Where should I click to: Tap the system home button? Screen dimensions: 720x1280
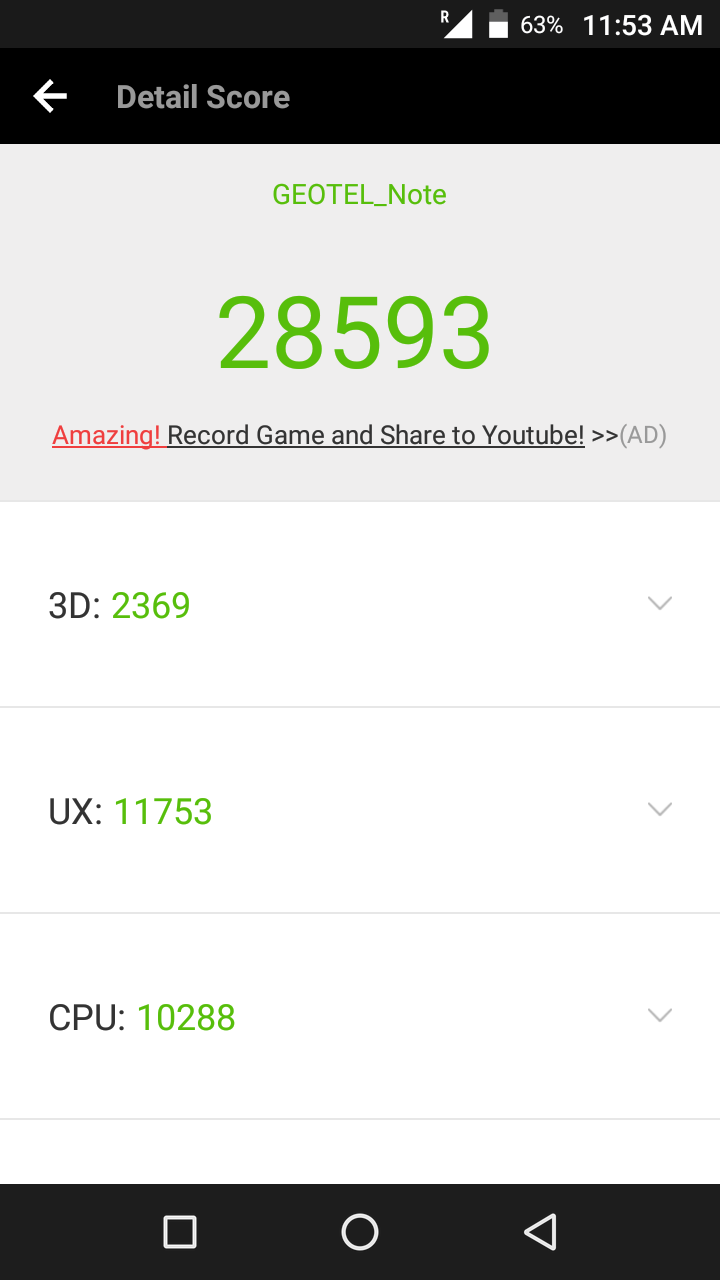tap(360, 1232)
